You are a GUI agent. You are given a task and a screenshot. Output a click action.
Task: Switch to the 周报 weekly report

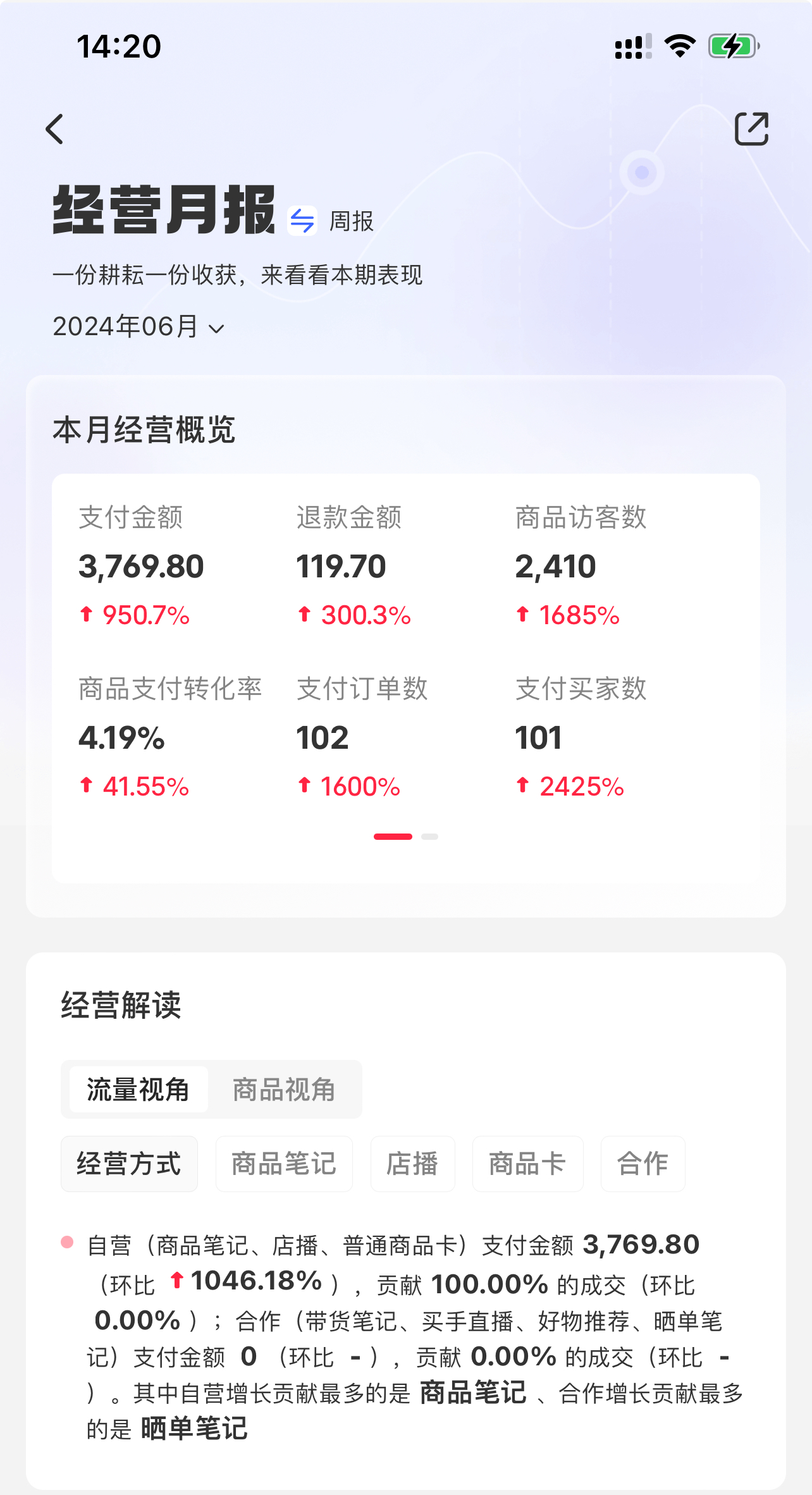click(x=332, y=221)
